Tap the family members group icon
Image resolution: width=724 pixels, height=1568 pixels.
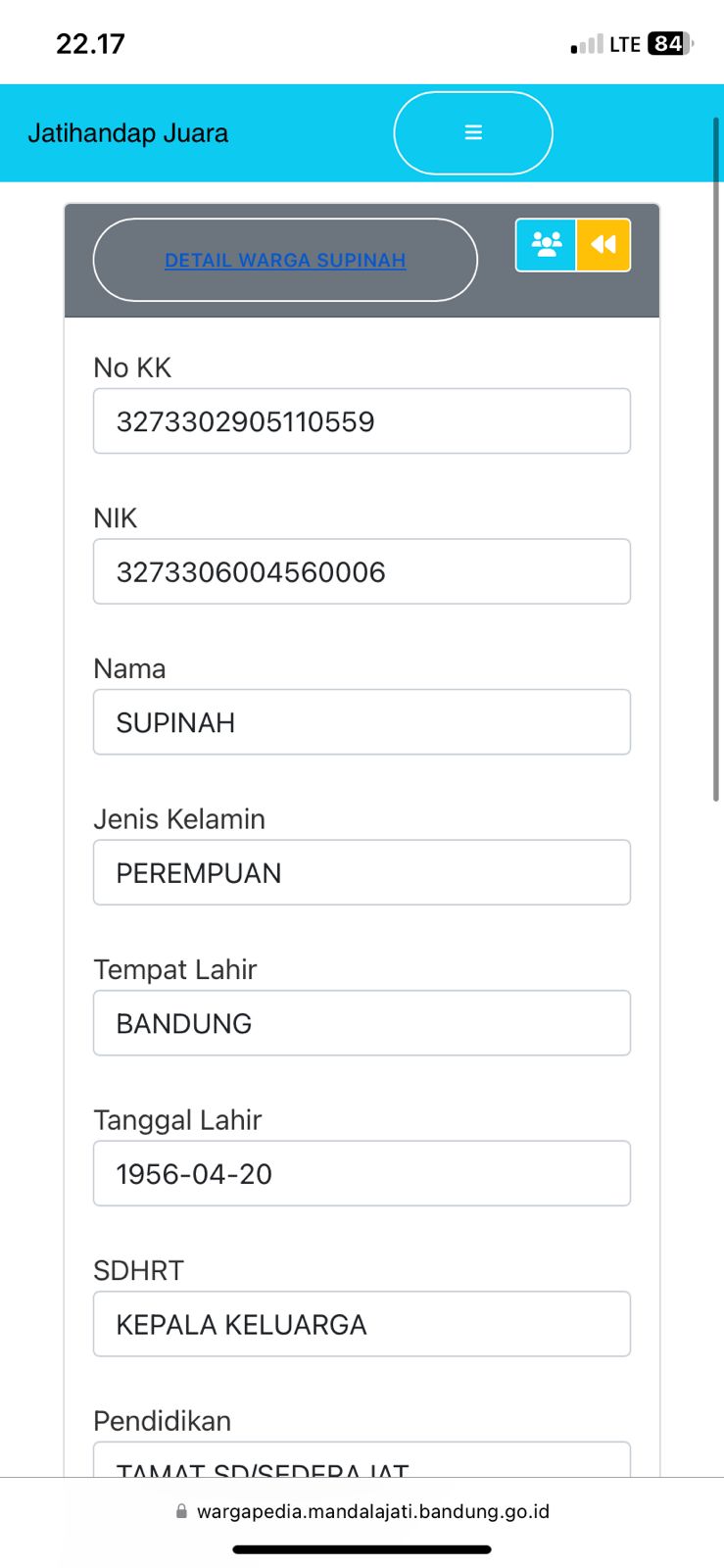click(x=546, y=244)
